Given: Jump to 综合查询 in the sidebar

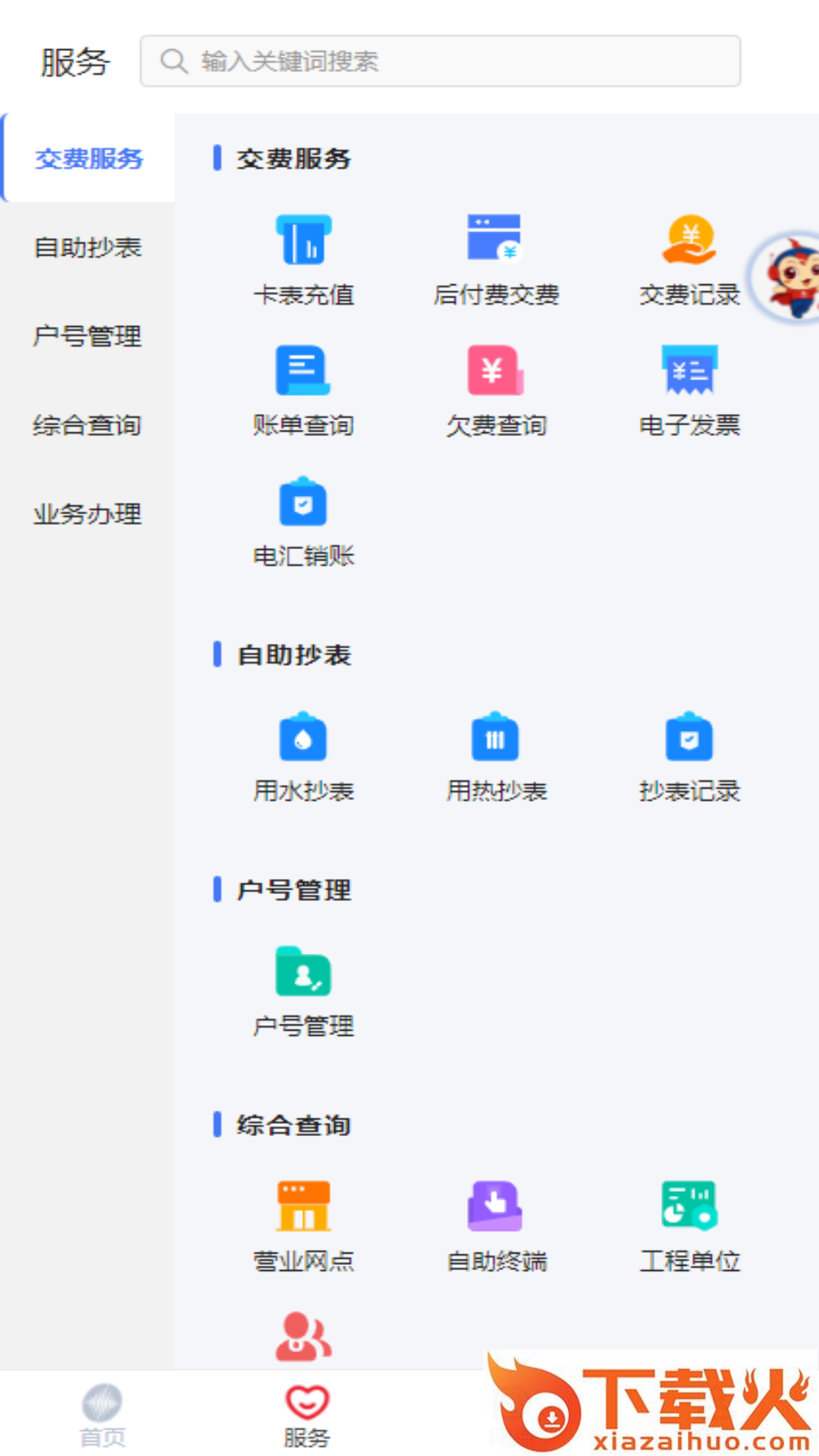Looking at the screenshot, I should (87, 425).
